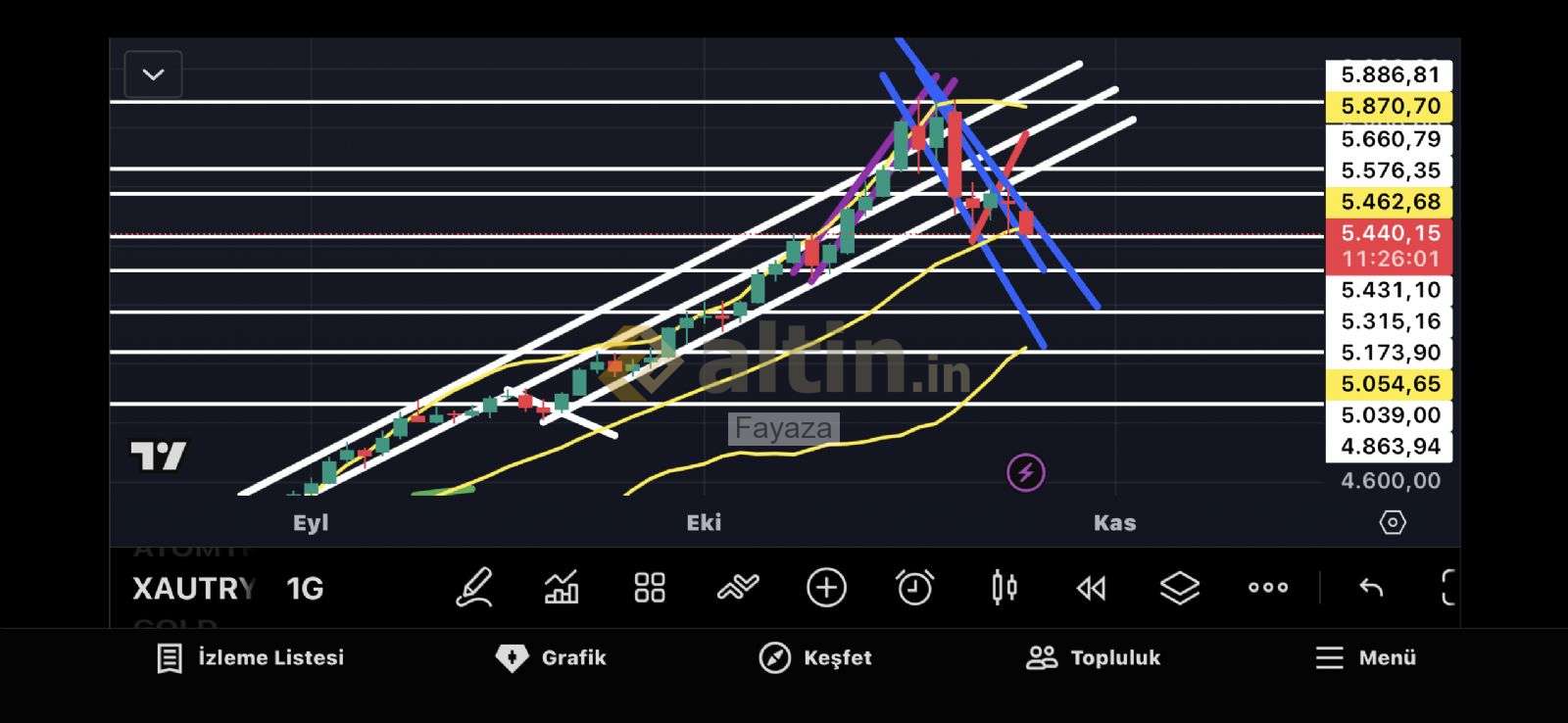This screenshot has width=1568, height=723.
Task: Open the Menü tab
Action: click(x=1366, y=658)
